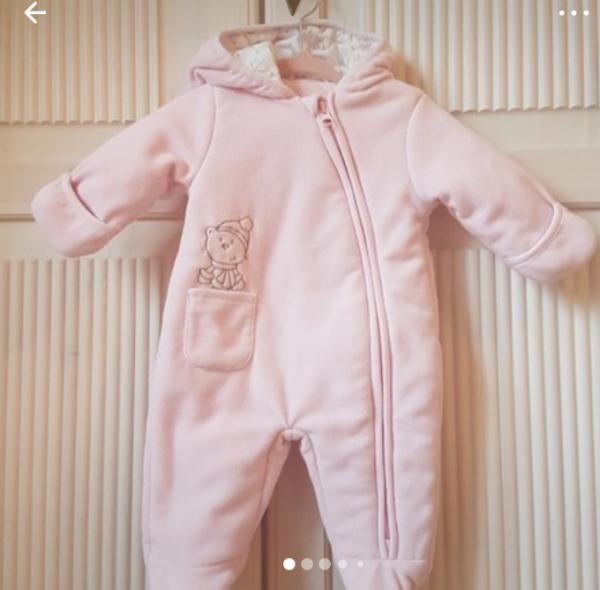
Task: Go back using the arrow icon
Action: [35, 13]
